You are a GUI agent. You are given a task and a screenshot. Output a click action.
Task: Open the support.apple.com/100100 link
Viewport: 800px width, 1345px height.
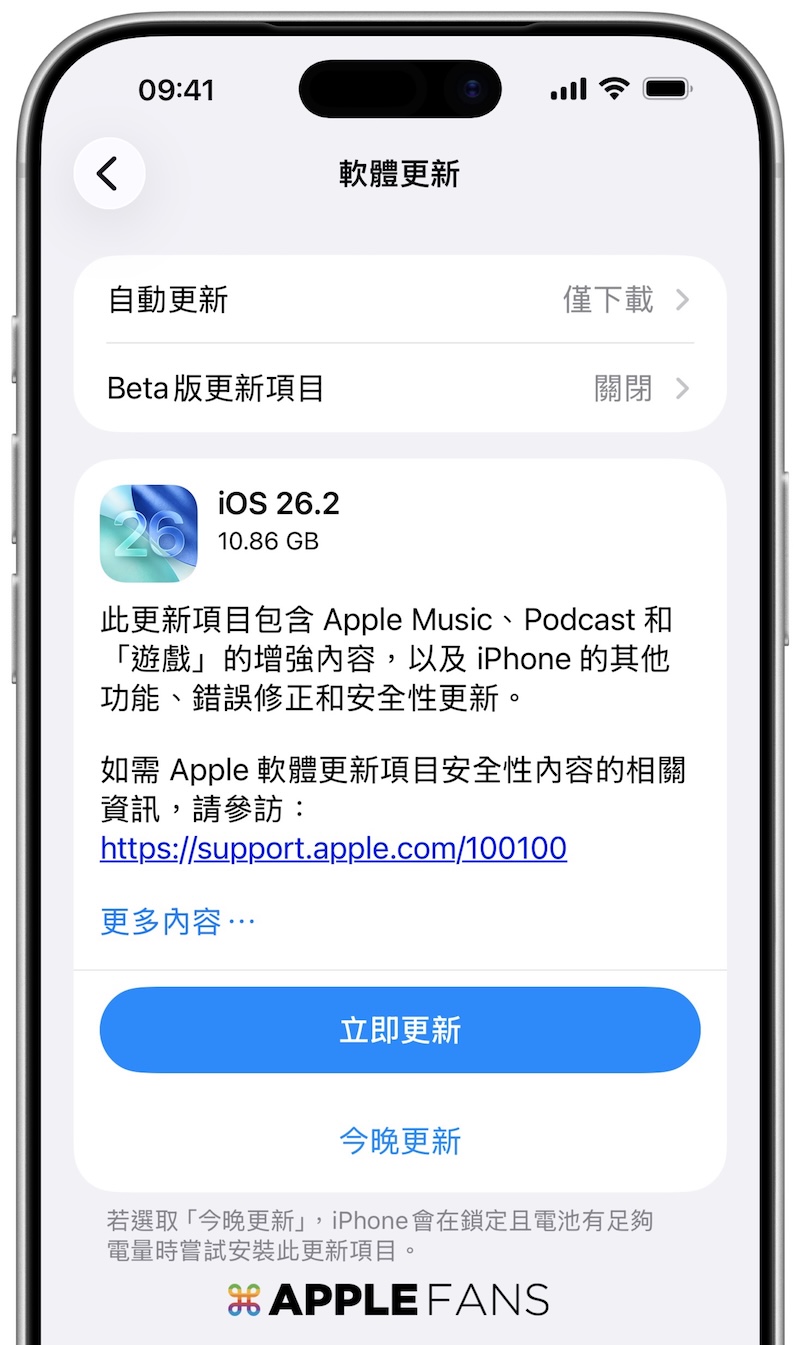333,849
